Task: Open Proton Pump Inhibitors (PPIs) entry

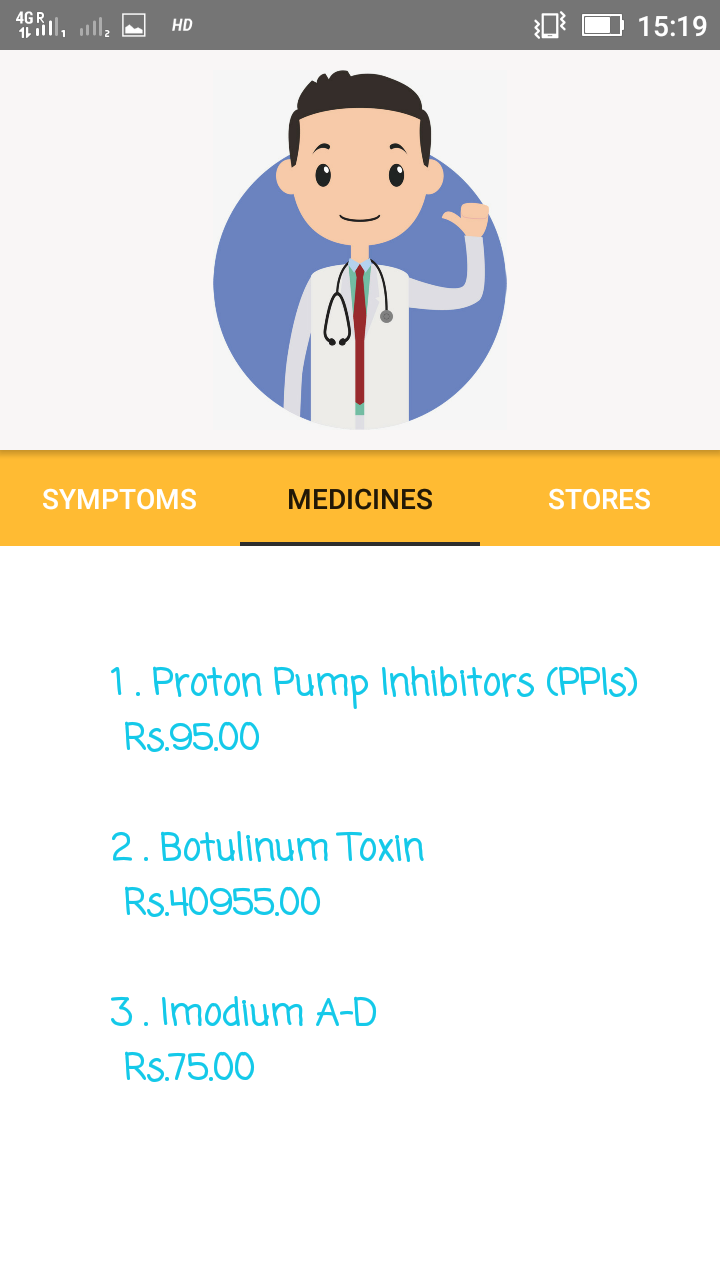Action: click(x=374, y=684)
